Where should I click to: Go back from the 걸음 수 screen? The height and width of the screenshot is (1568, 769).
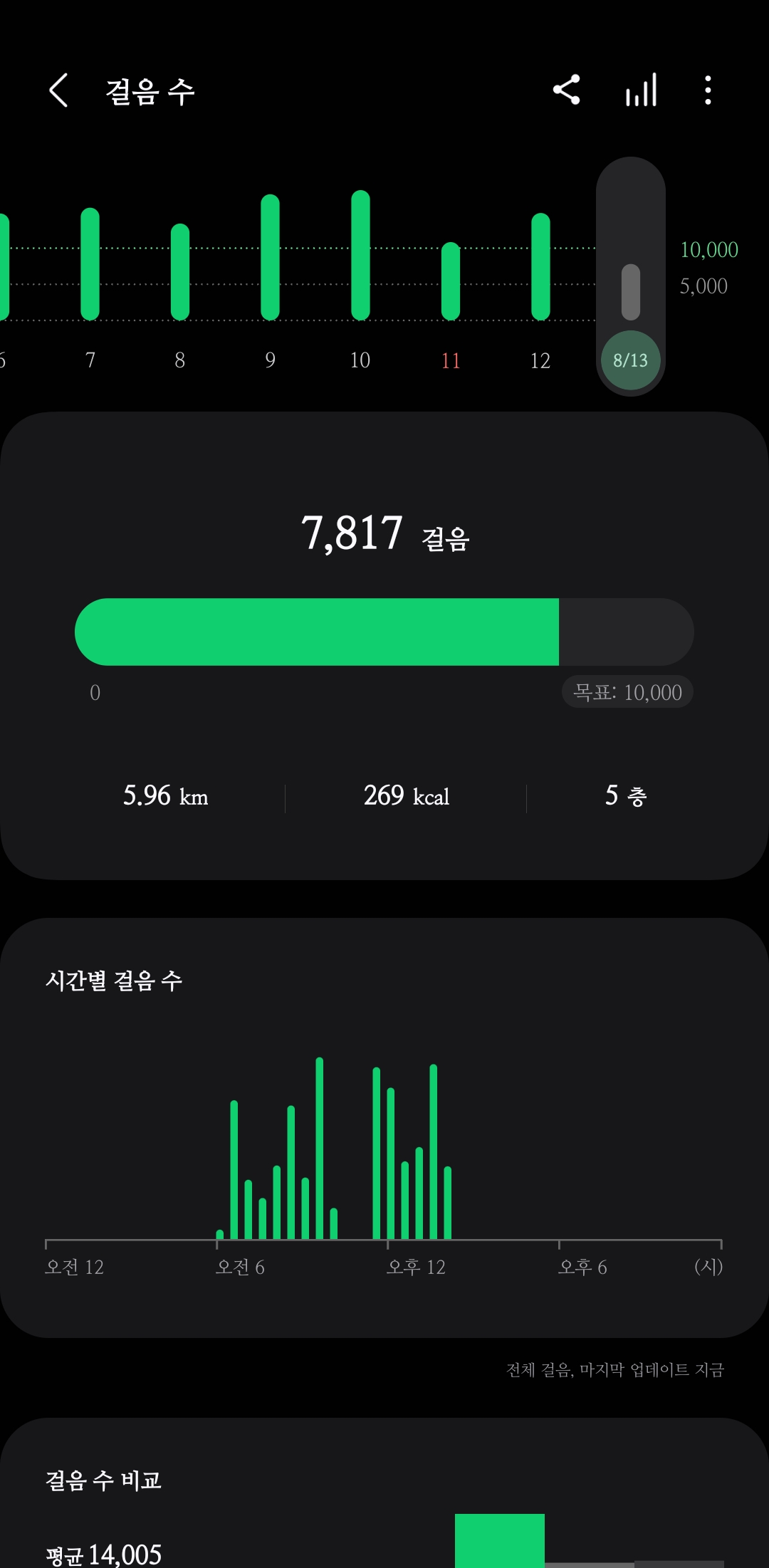pyautogui.click(x=58, y=90)
